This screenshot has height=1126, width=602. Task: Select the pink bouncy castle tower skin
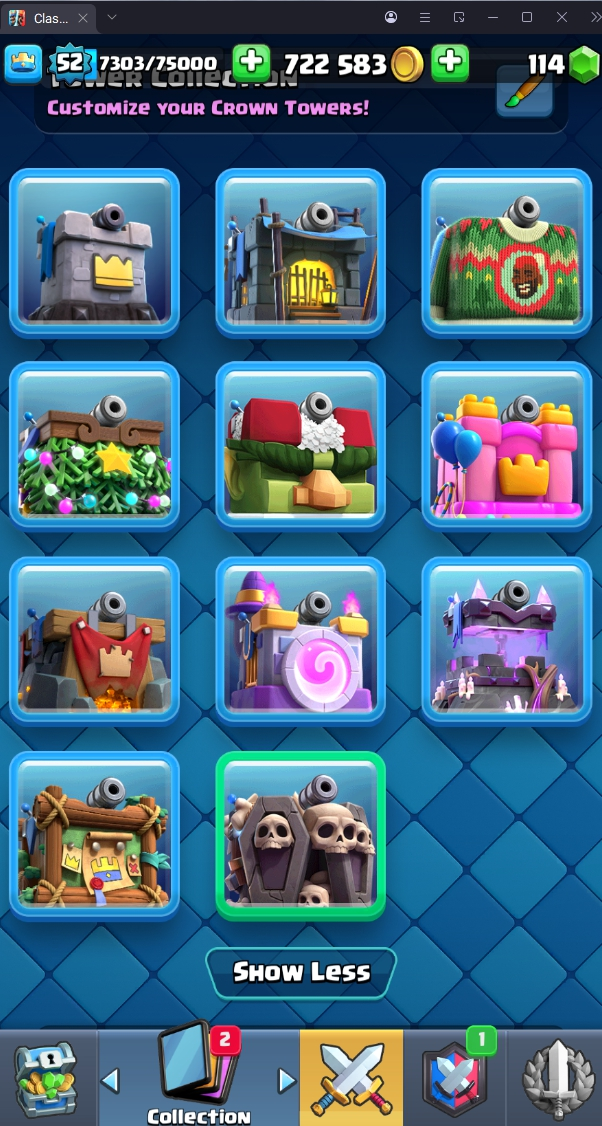[506, 445]
